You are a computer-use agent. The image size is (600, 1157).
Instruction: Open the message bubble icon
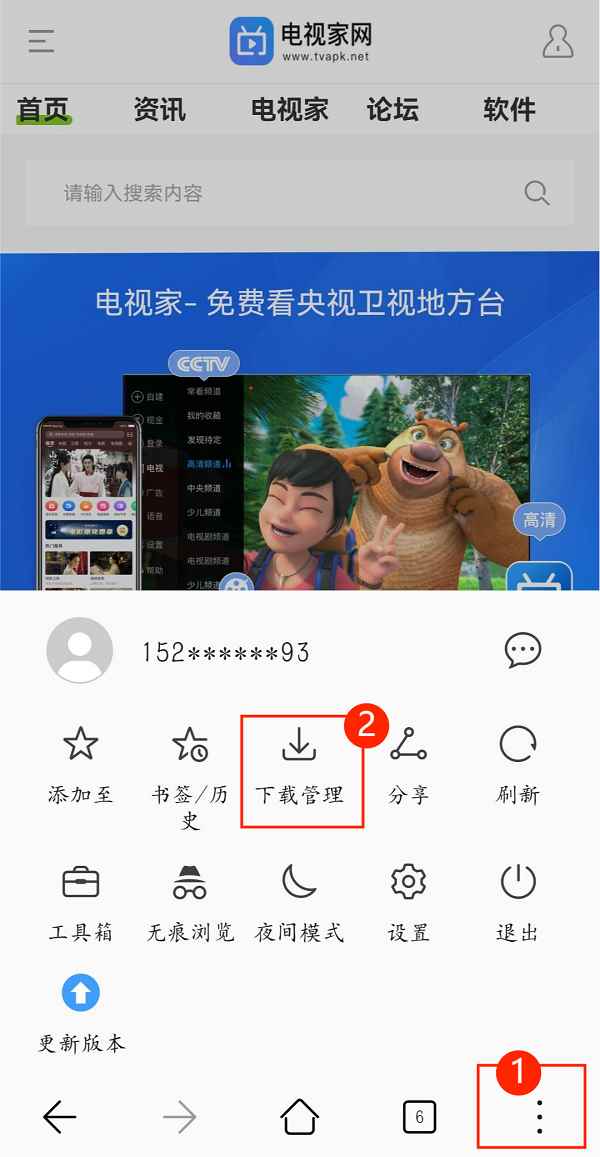tap(523, 651)
